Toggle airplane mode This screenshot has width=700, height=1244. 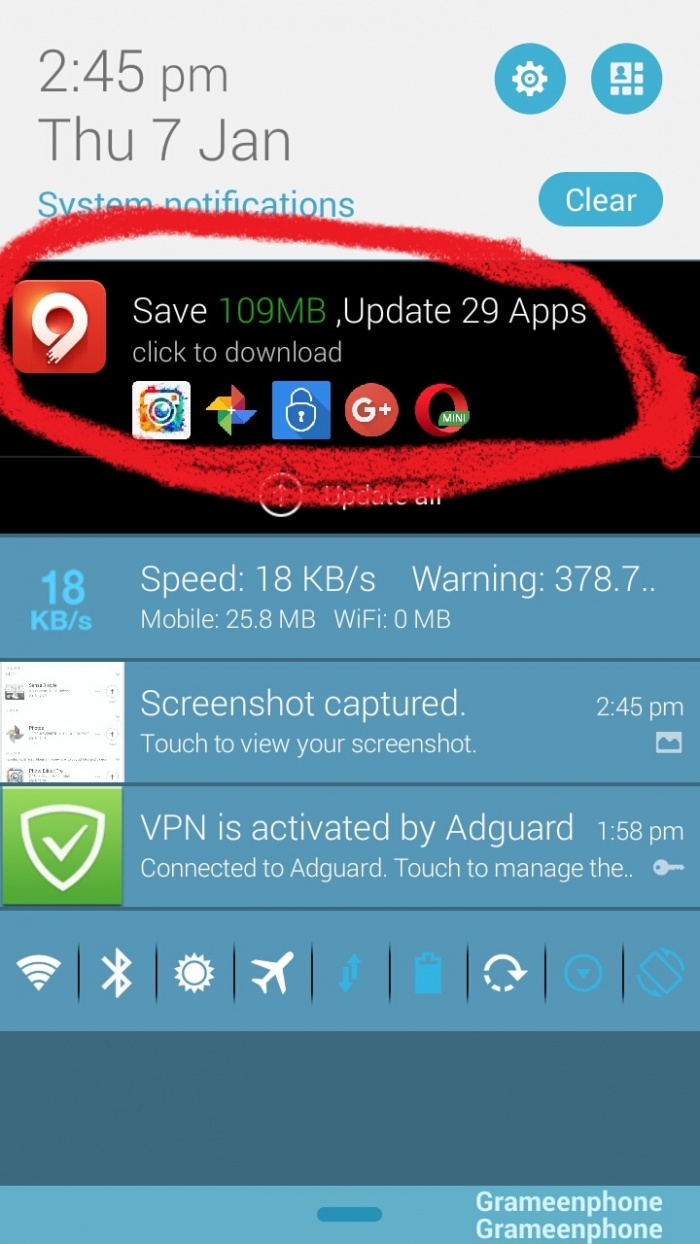click(x=272, y=972)
